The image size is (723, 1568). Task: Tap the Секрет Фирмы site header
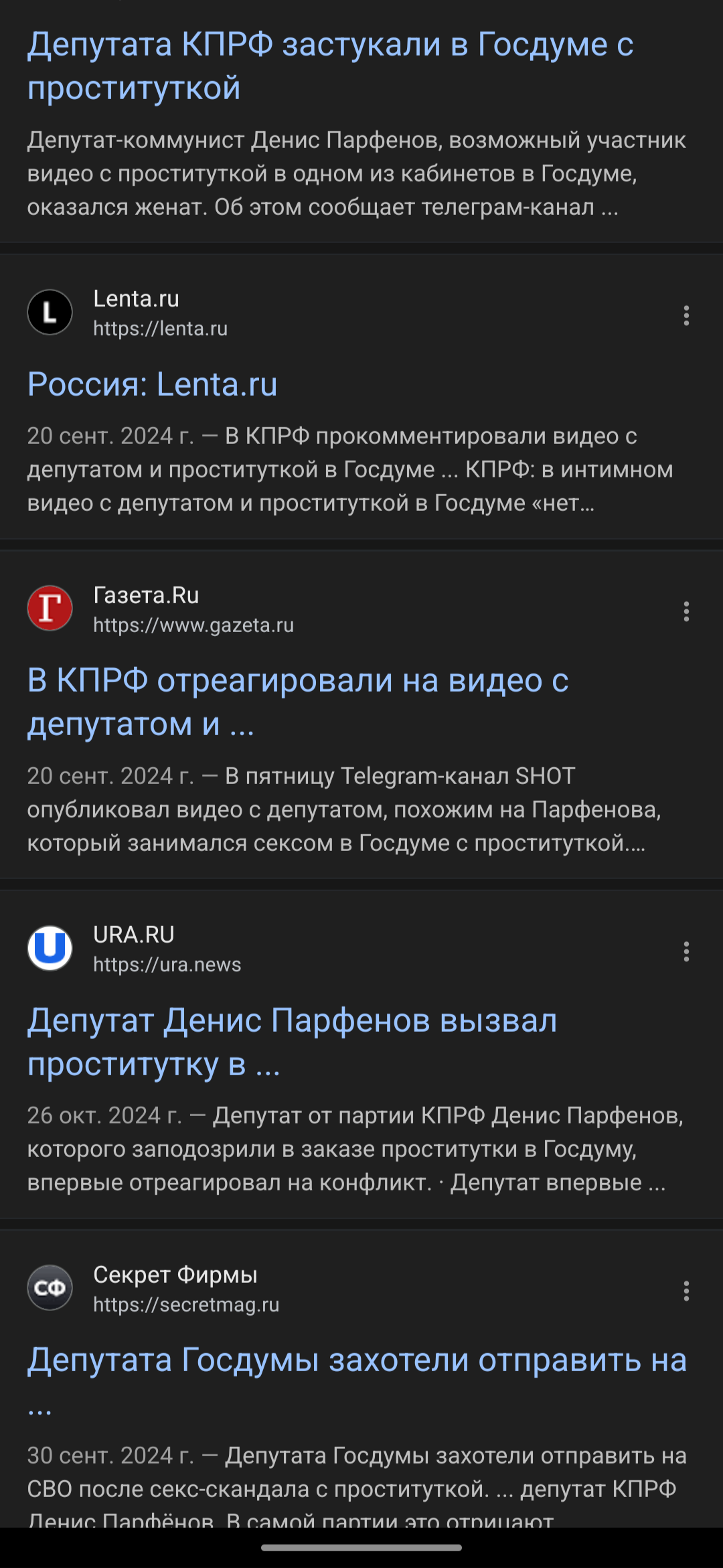click(x=175, y=1288)
